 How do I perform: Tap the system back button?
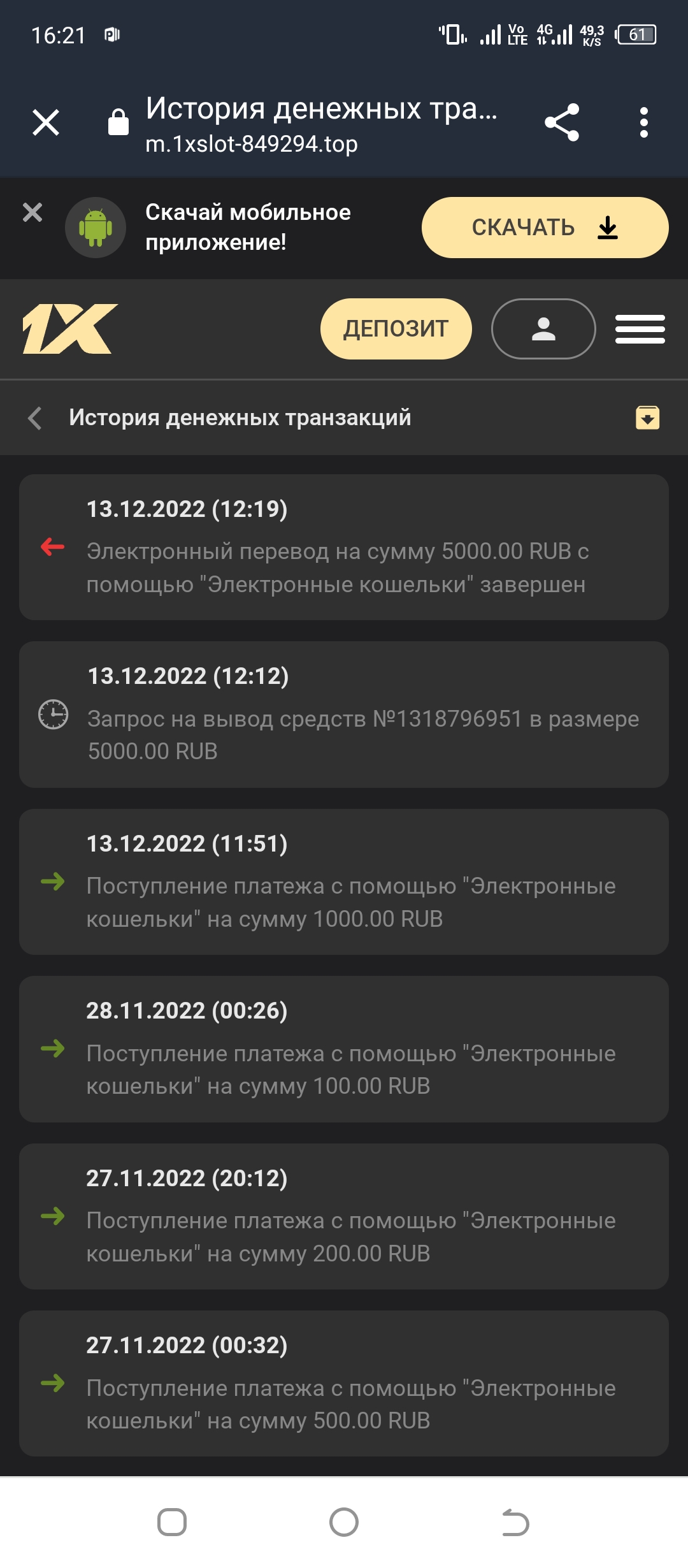pyautogui.click(x=515, y=1522)
